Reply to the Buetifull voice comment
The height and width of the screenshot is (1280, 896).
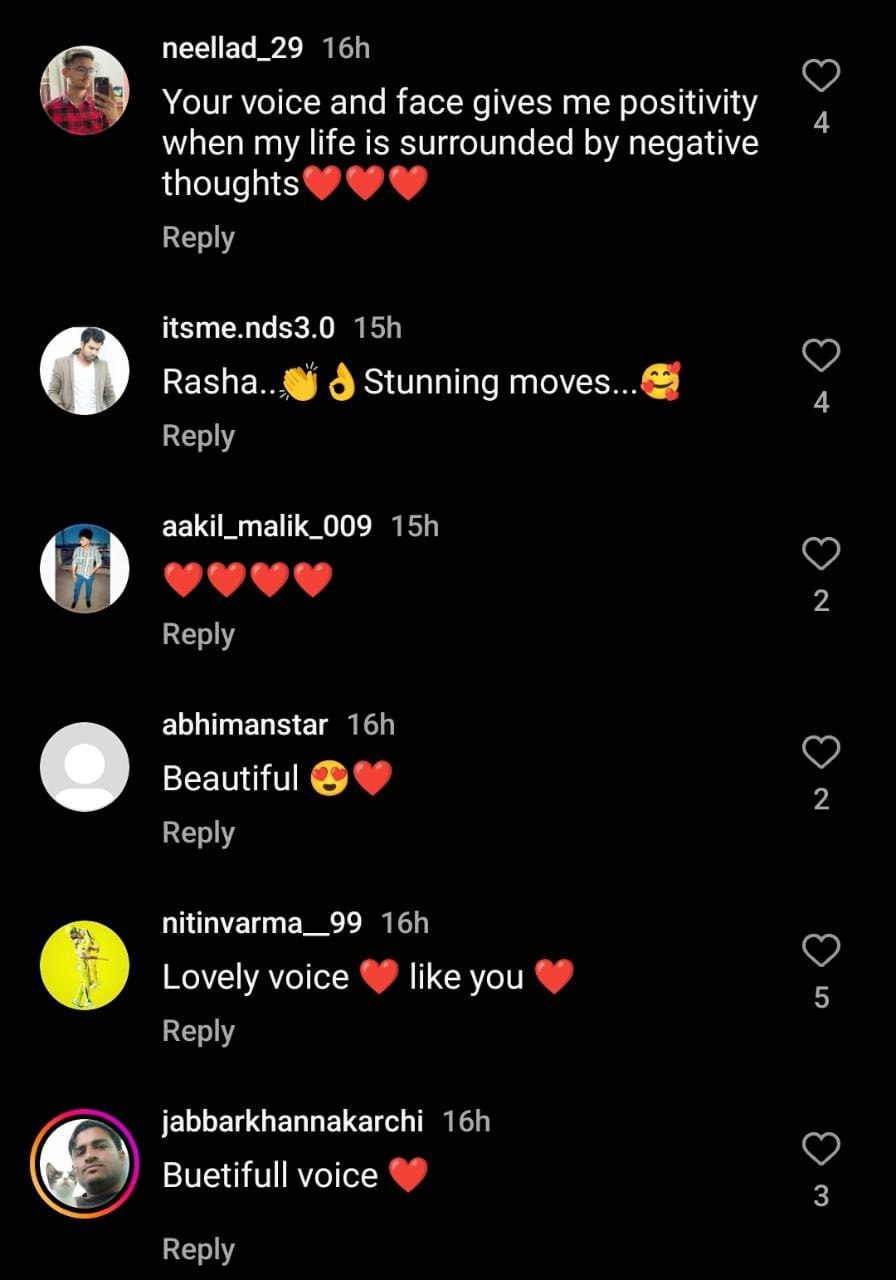click(198, 1249)
